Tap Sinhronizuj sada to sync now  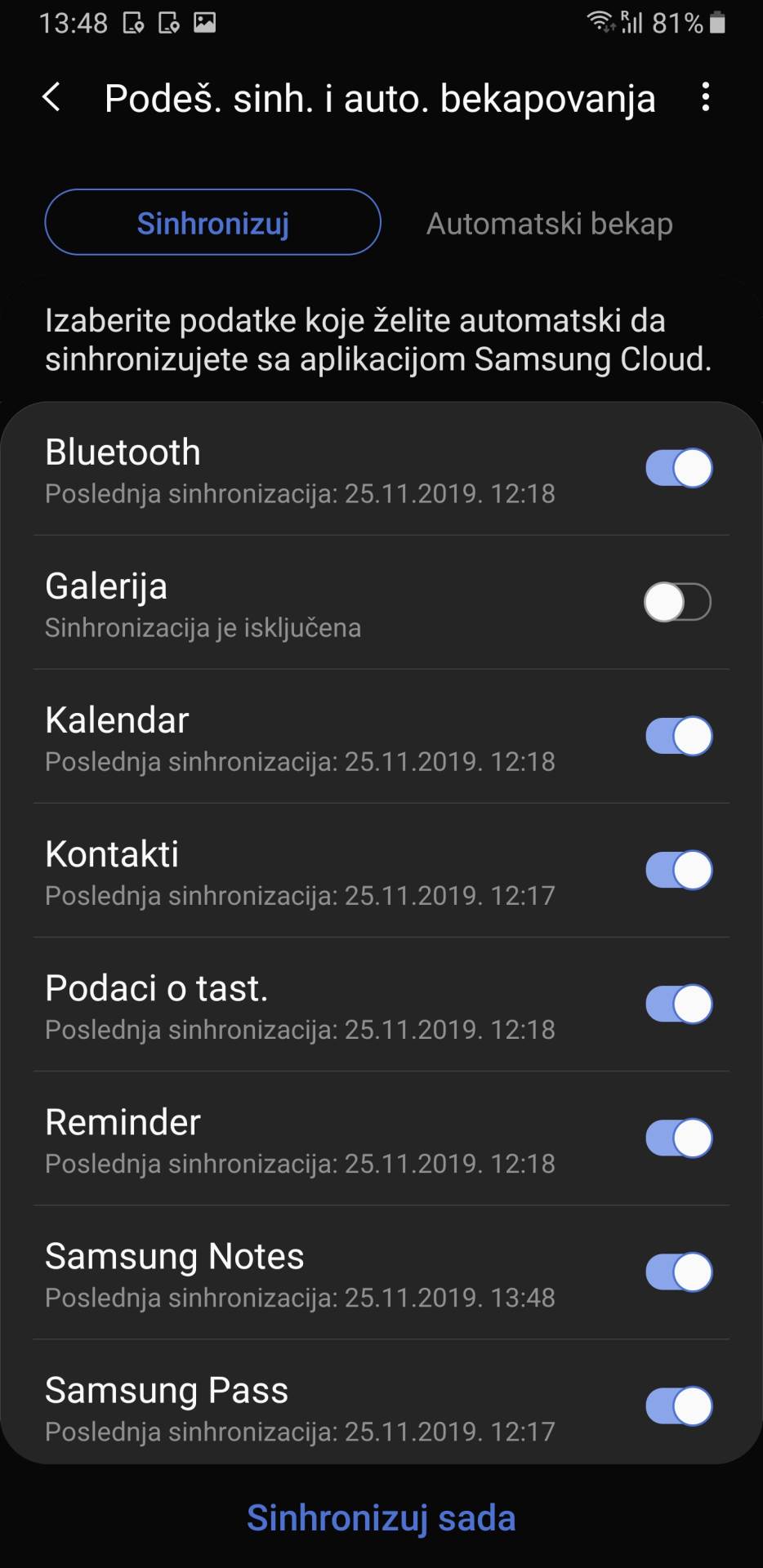[x=381, y=1518]
